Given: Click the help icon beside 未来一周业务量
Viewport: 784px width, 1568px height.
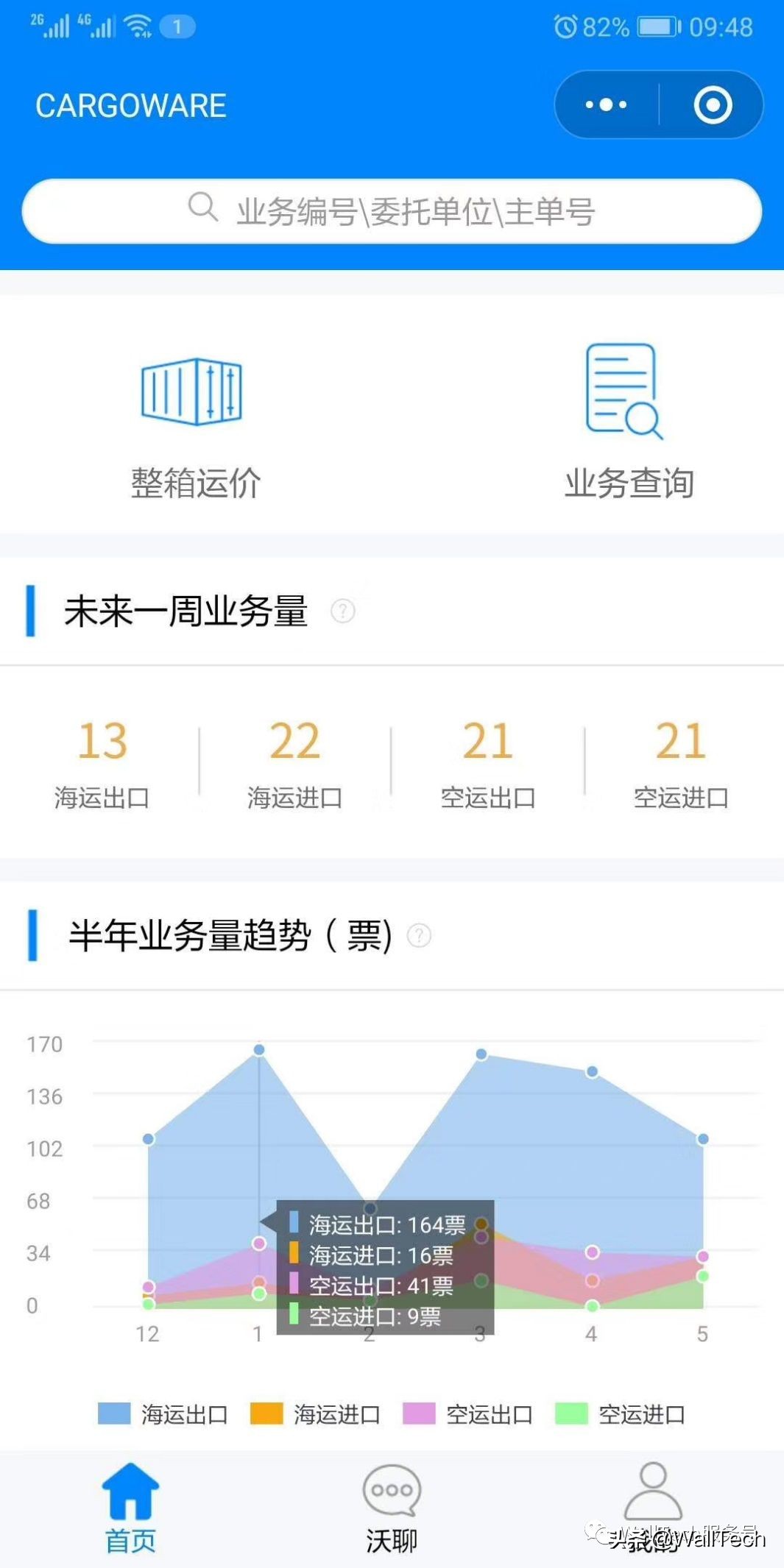Looking at the screenshot, I should pos(342,611).
